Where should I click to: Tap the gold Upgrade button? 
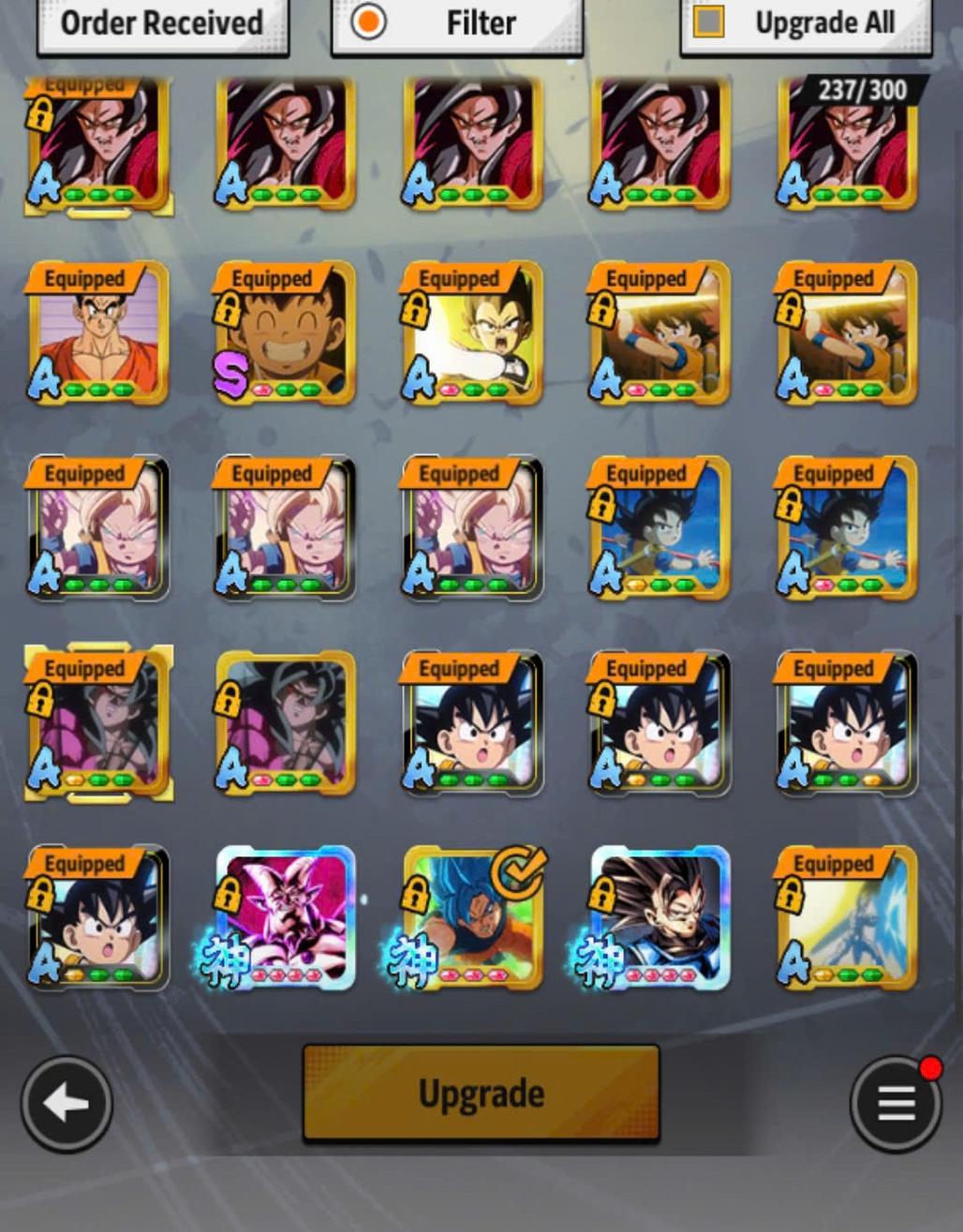[x=481, y=1093]
